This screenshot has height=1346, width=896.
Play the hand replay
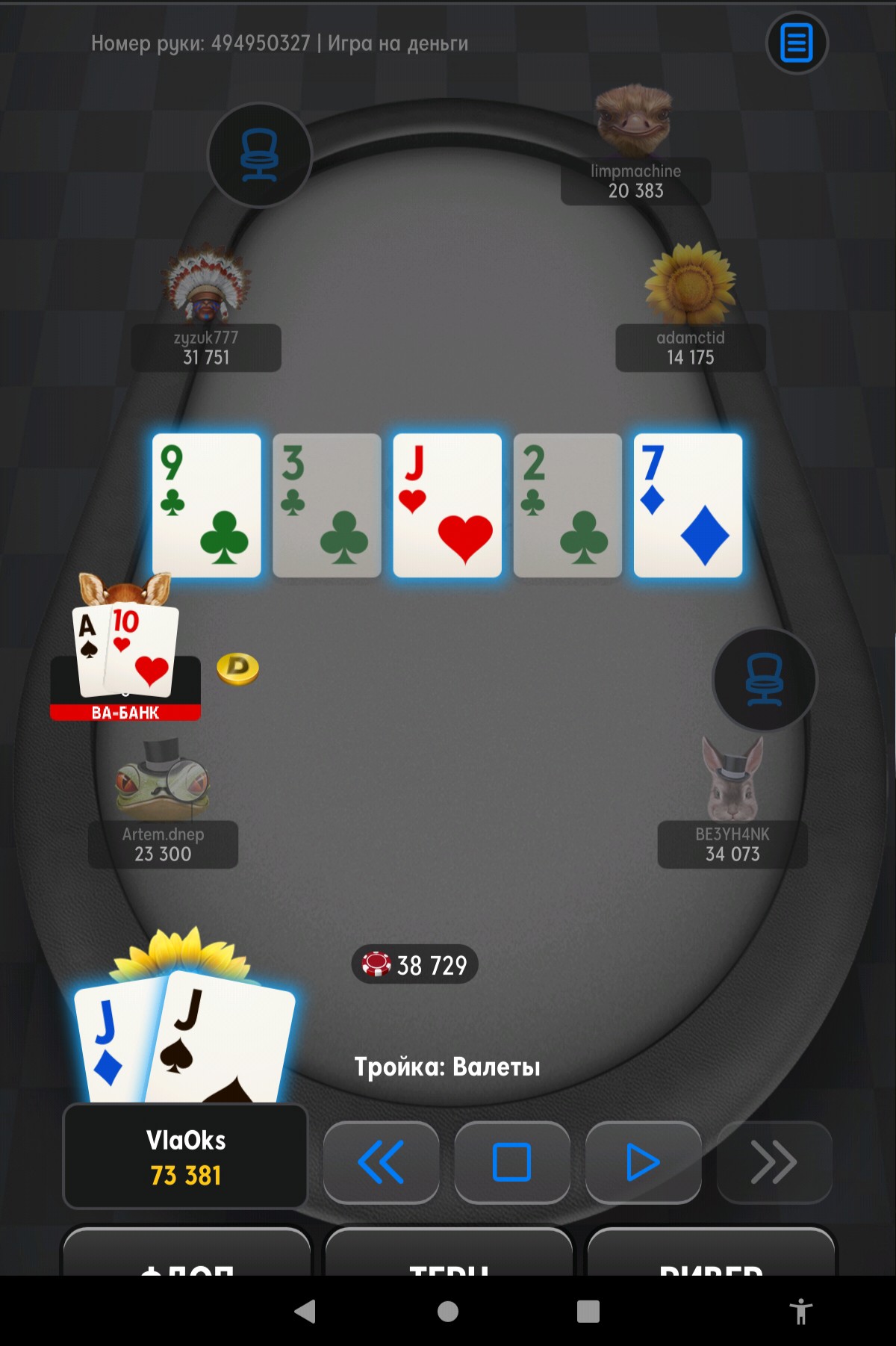[643, 1162]
